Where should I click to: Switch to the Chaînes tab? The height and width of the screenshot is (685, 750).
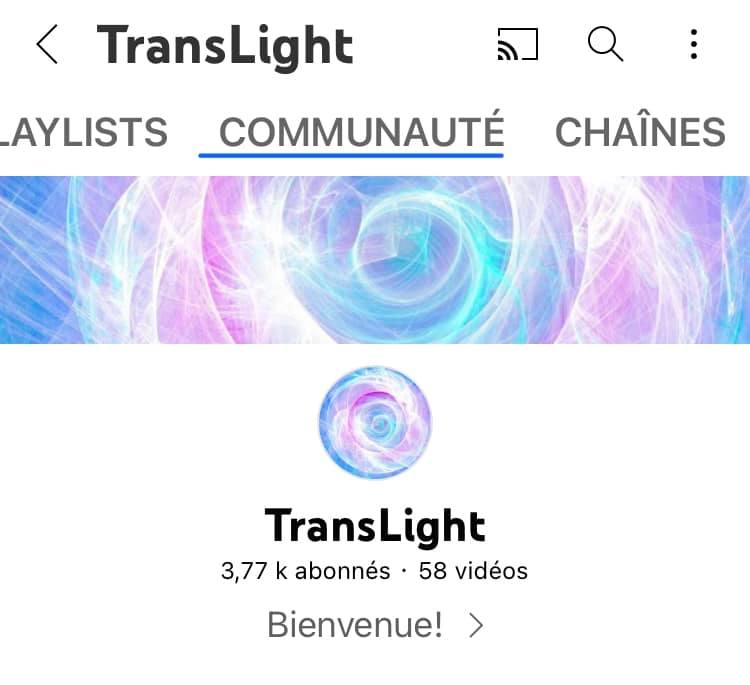[x=640, y=132]
